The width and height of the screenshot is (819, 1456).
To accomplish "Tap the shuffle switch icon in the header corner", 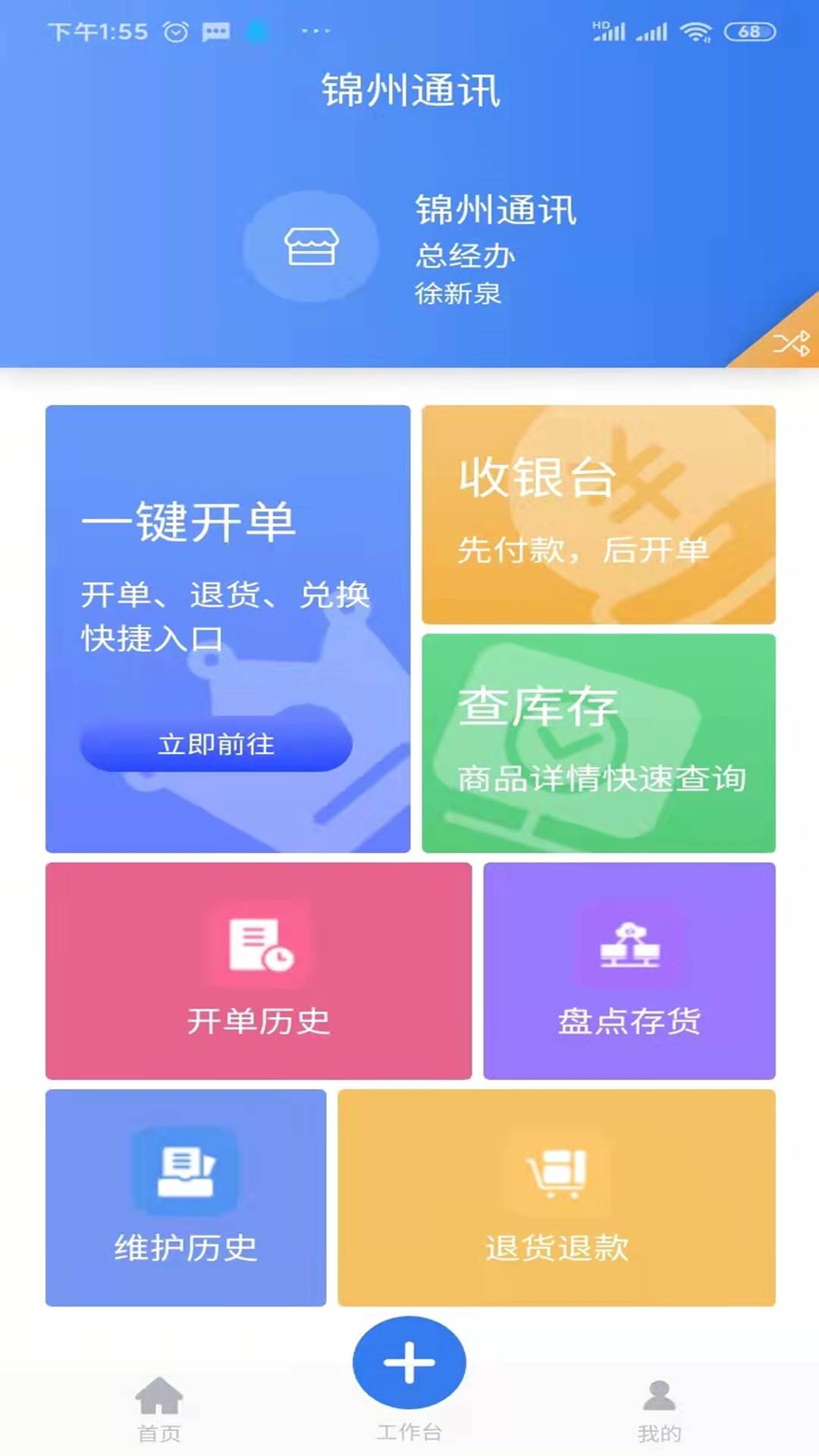I will [x=791, y=344].
